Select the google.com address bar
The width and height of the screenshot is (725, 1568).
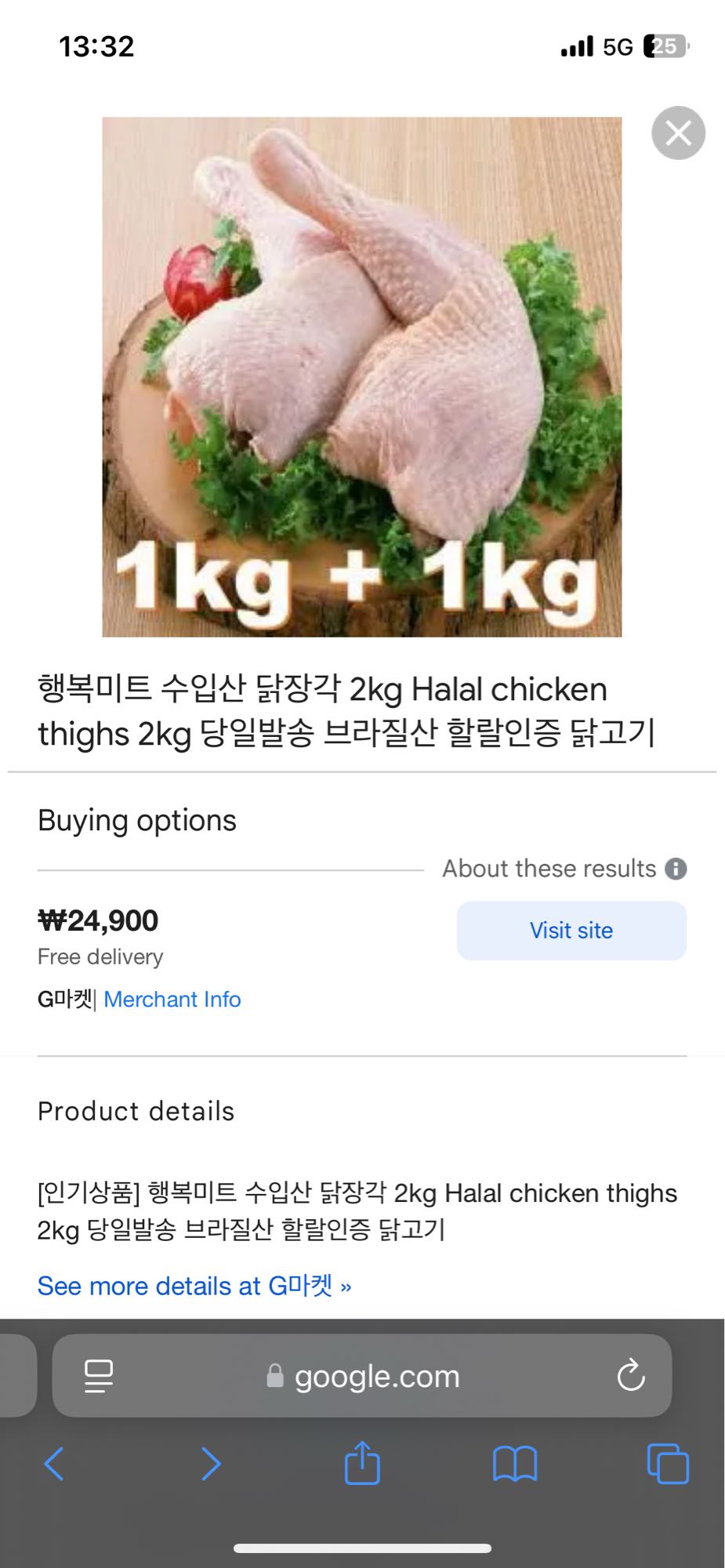click(375, 1374)
